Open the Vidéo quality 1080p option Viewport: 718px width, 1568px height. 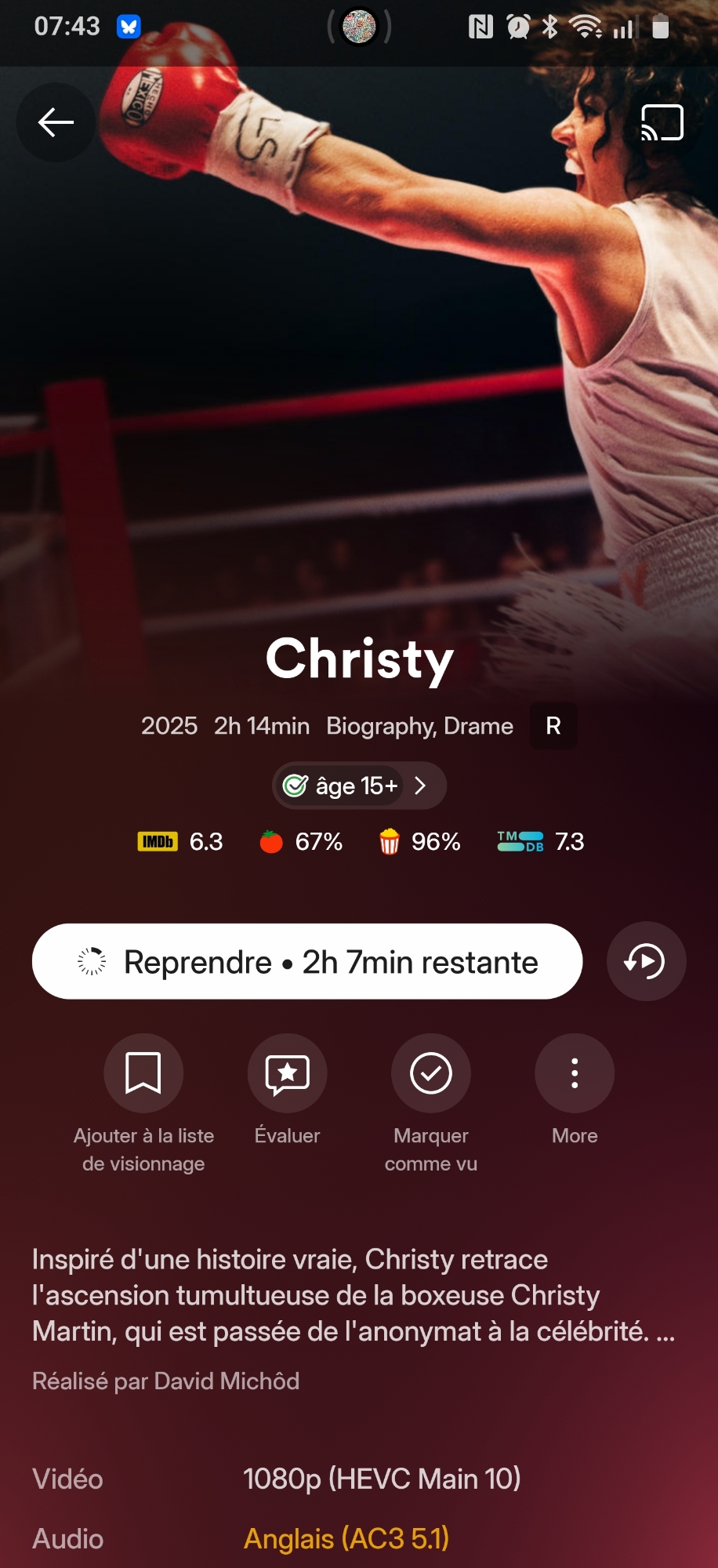click(382, 1479)
